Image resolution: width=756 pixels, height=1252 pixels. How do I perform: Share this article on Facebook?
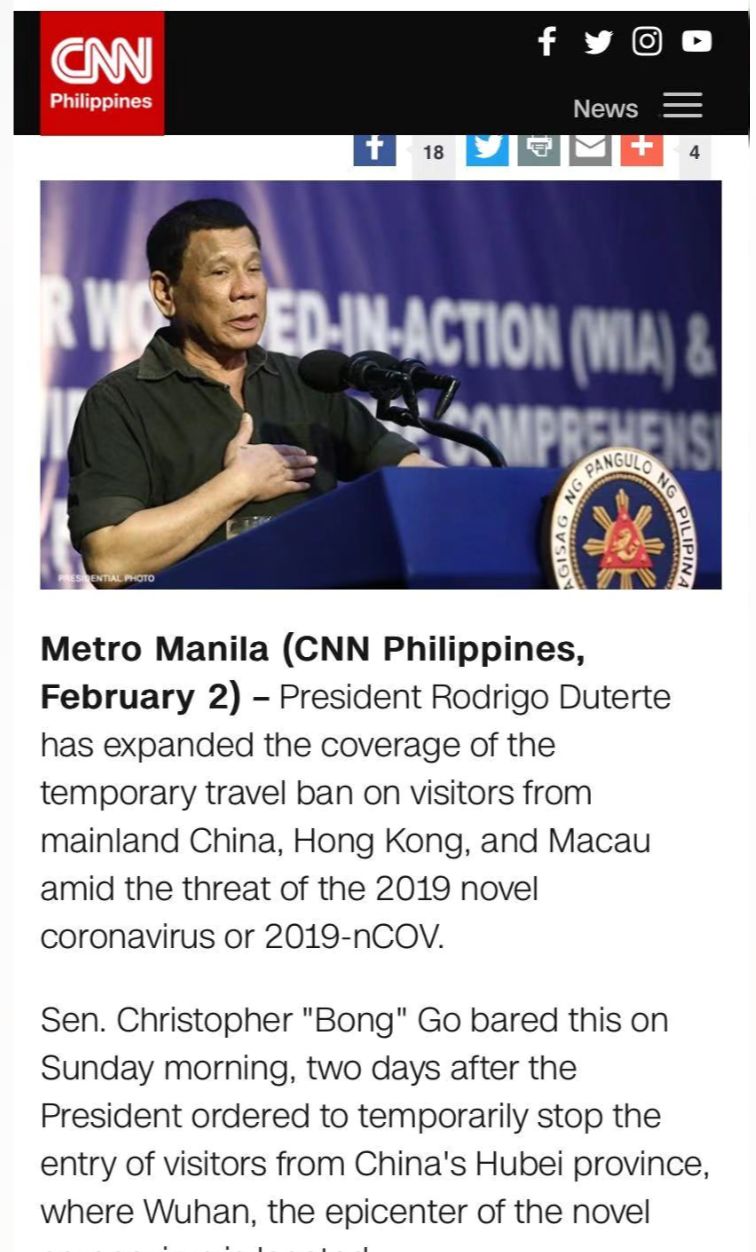374,148
